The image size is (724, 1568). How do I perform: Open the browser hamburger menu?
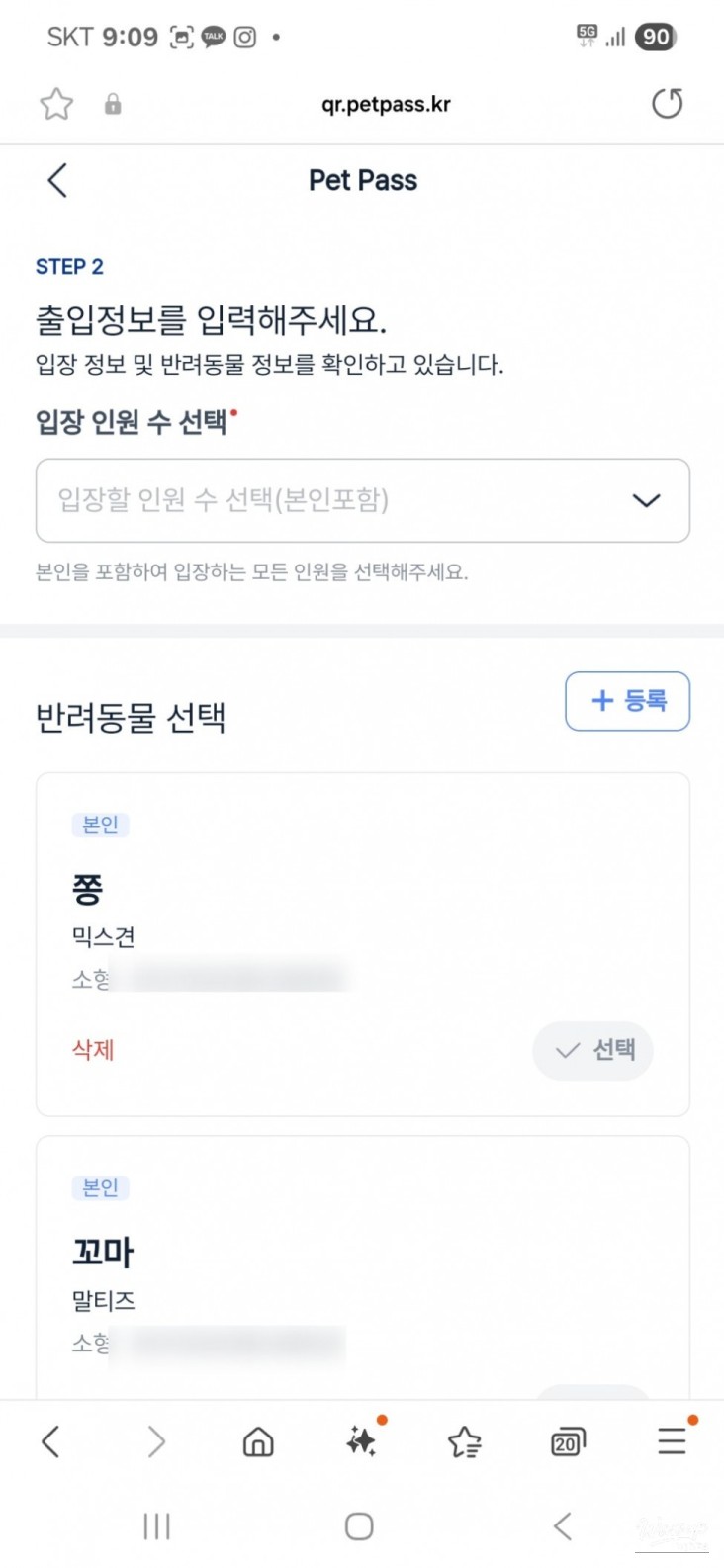pos(672,1441)
